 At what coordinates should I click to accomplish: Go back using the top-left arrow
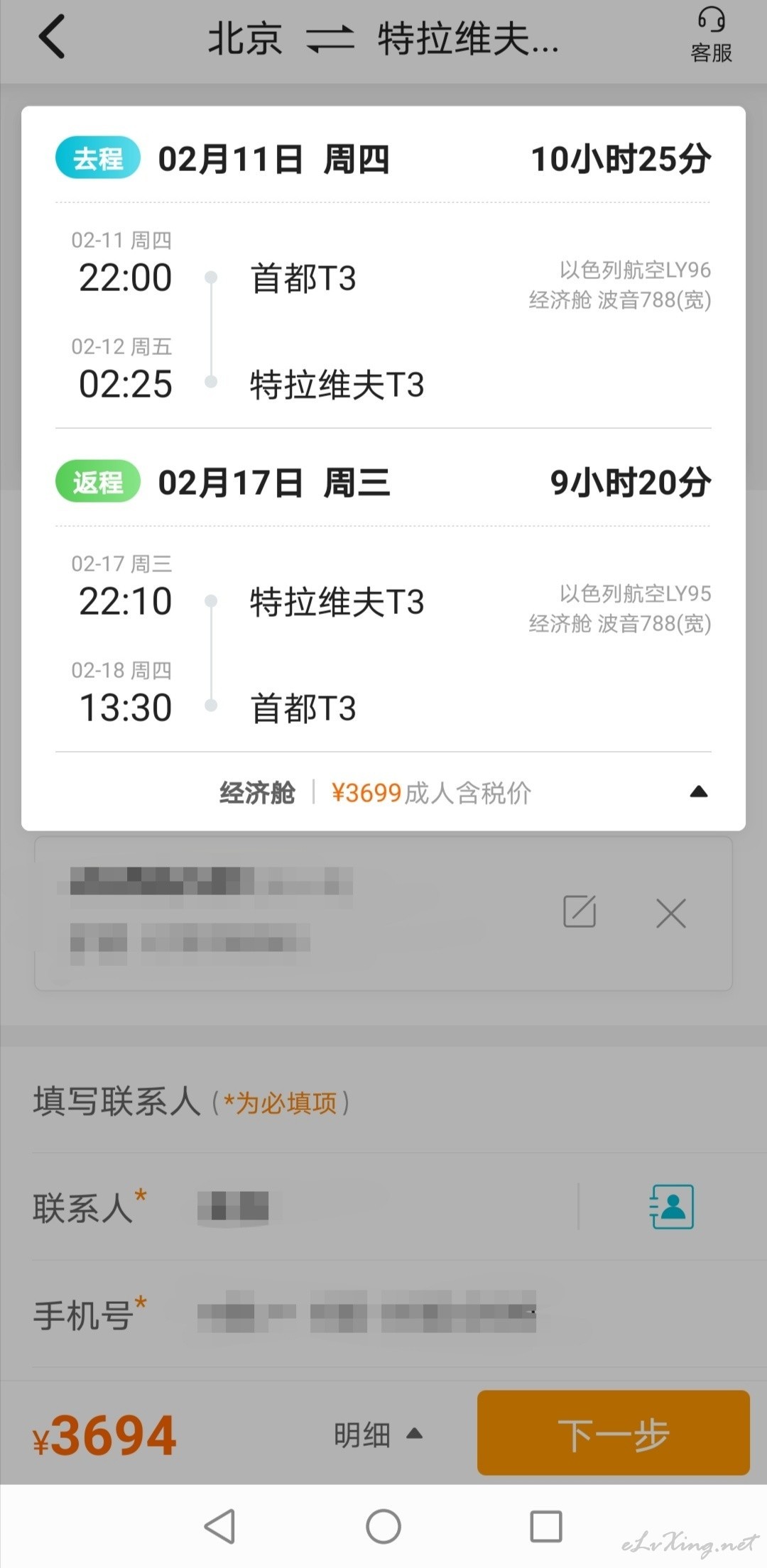52,37
